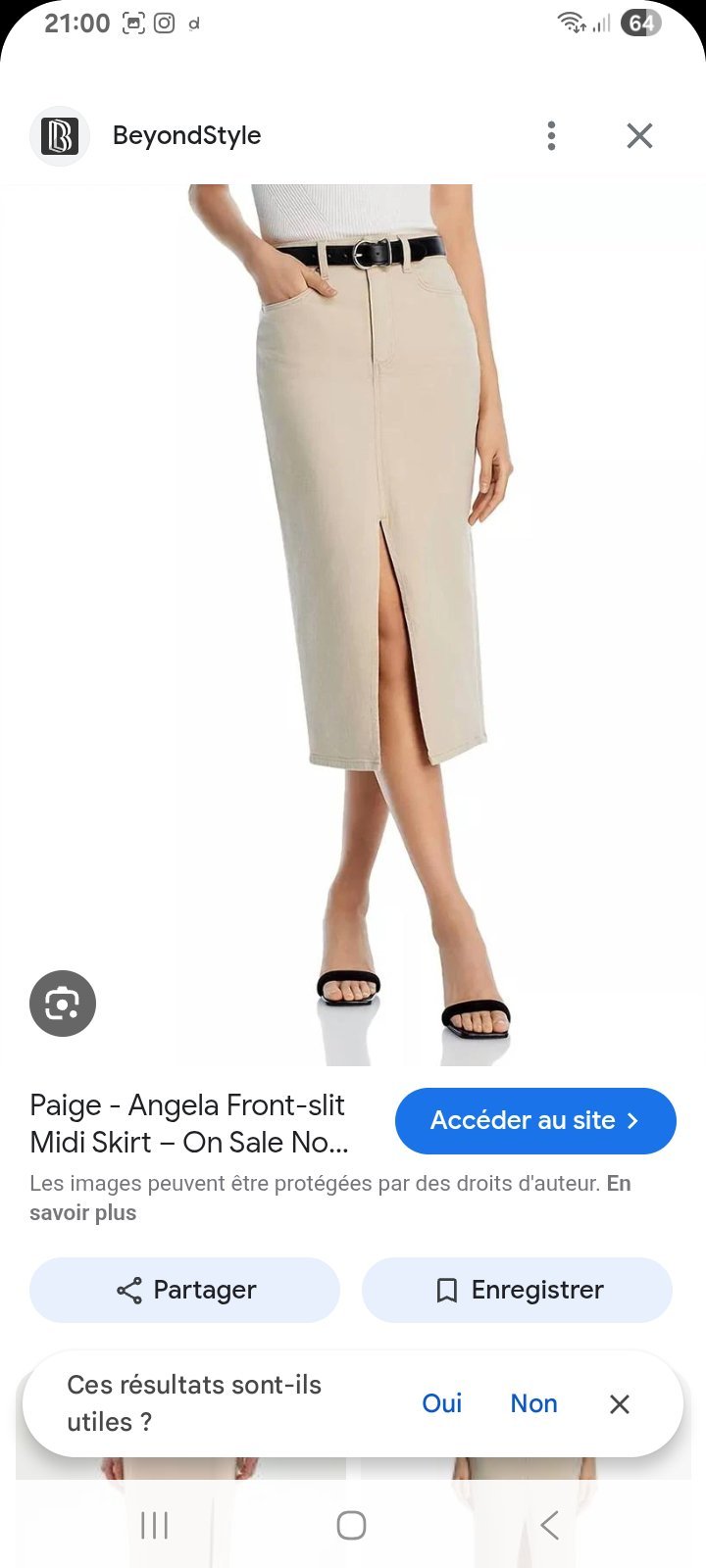Go back with system back button
Image resolution: width=706 pixels, height=1568 pixels.
click(550, 1525)
